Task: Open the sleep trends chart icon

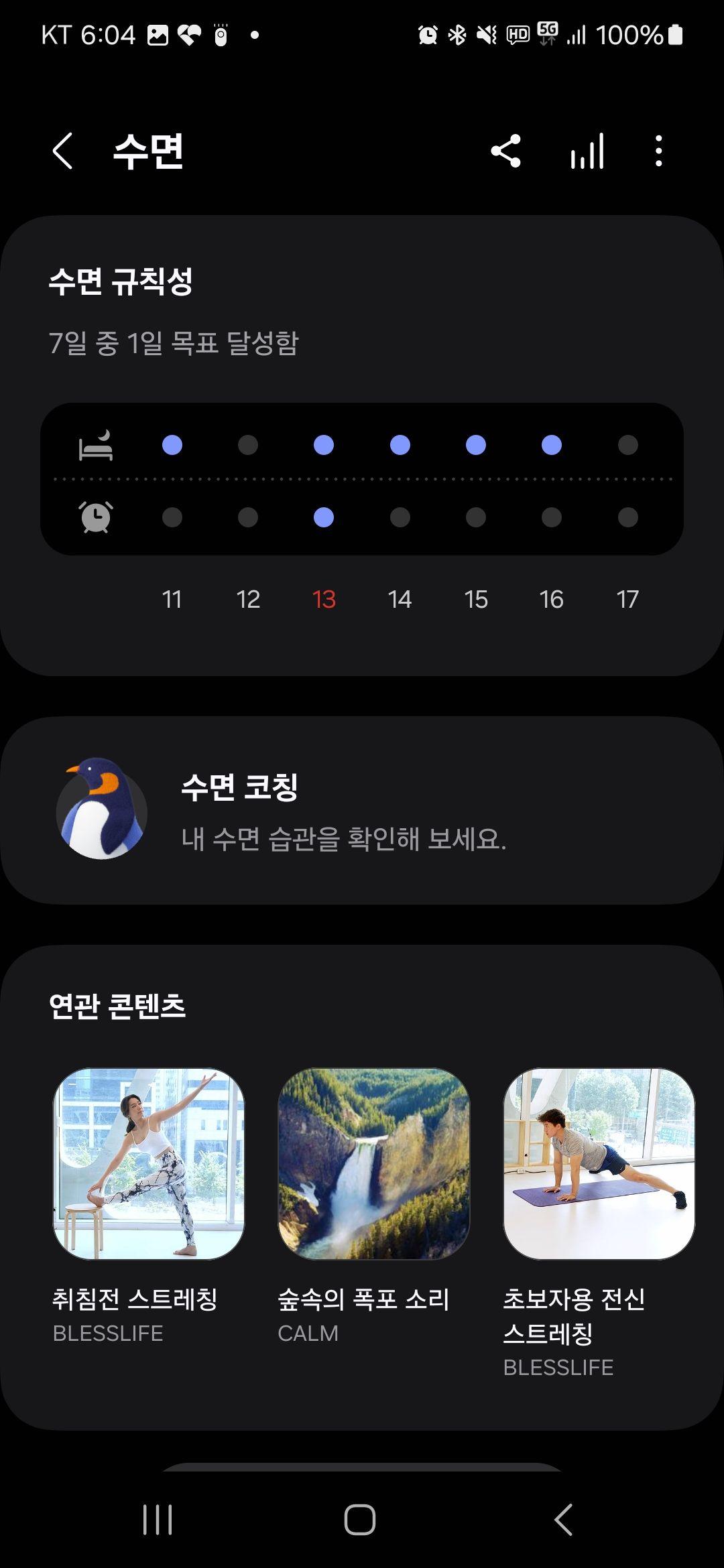Action: click(x=587, y=151)
